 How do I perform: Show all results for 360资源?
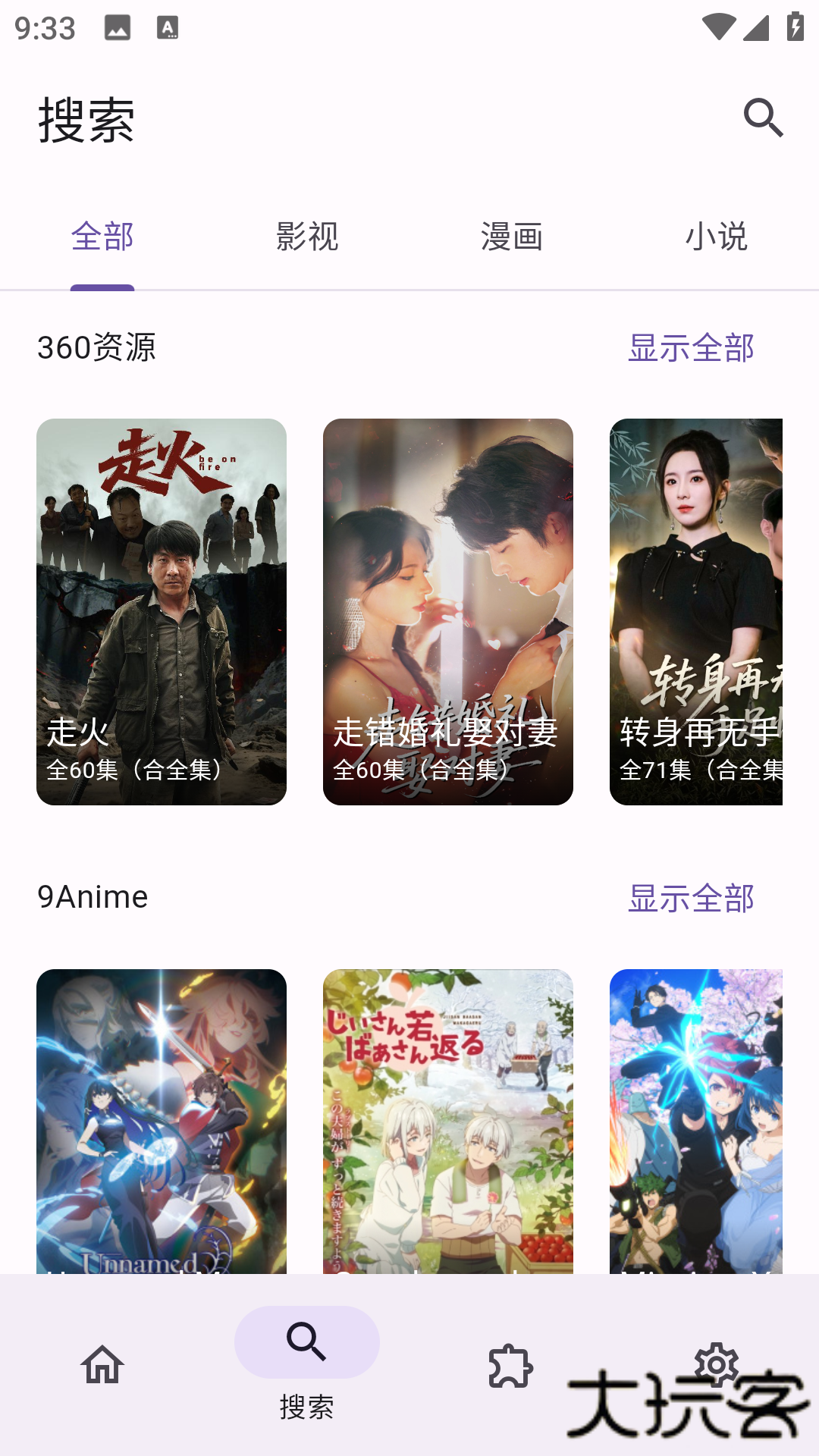(x=691, y=348)
